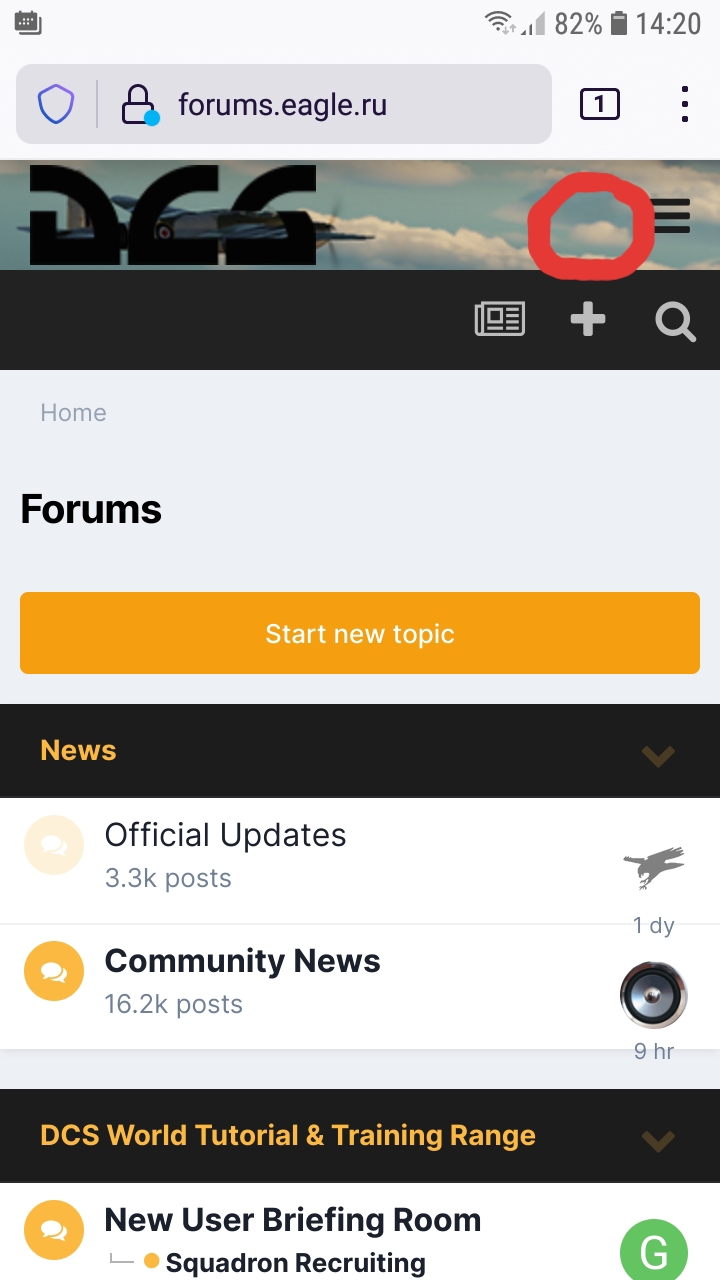Open the hamburger menu in the forum header

[x=672, y=216]
